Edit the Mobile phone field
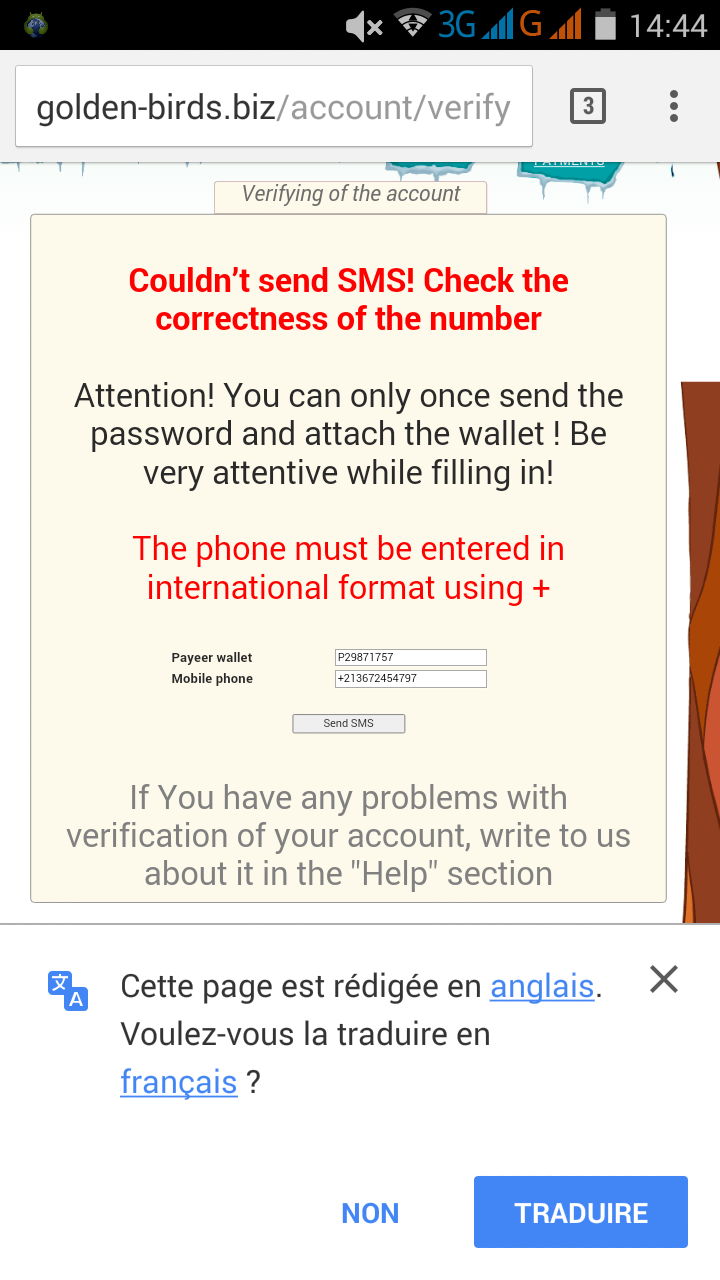Image resolution: width=720 pixels, height=1280 pixels. 411,679
